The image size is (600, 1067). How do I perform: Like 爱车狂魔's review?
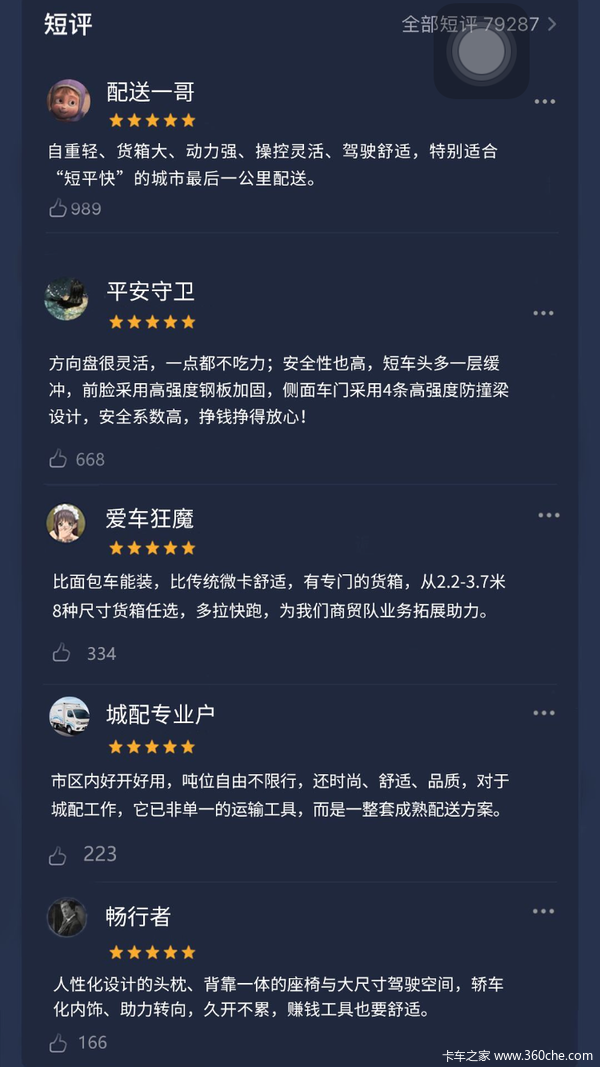coord(62,653)
